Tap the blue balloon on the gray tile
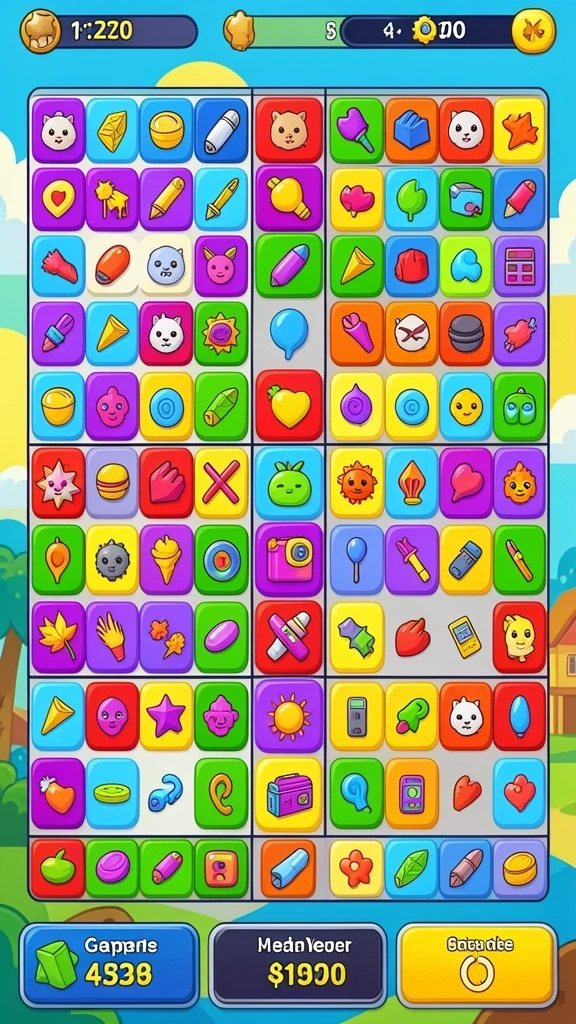Screen dimensions: 576x1024 289,331
